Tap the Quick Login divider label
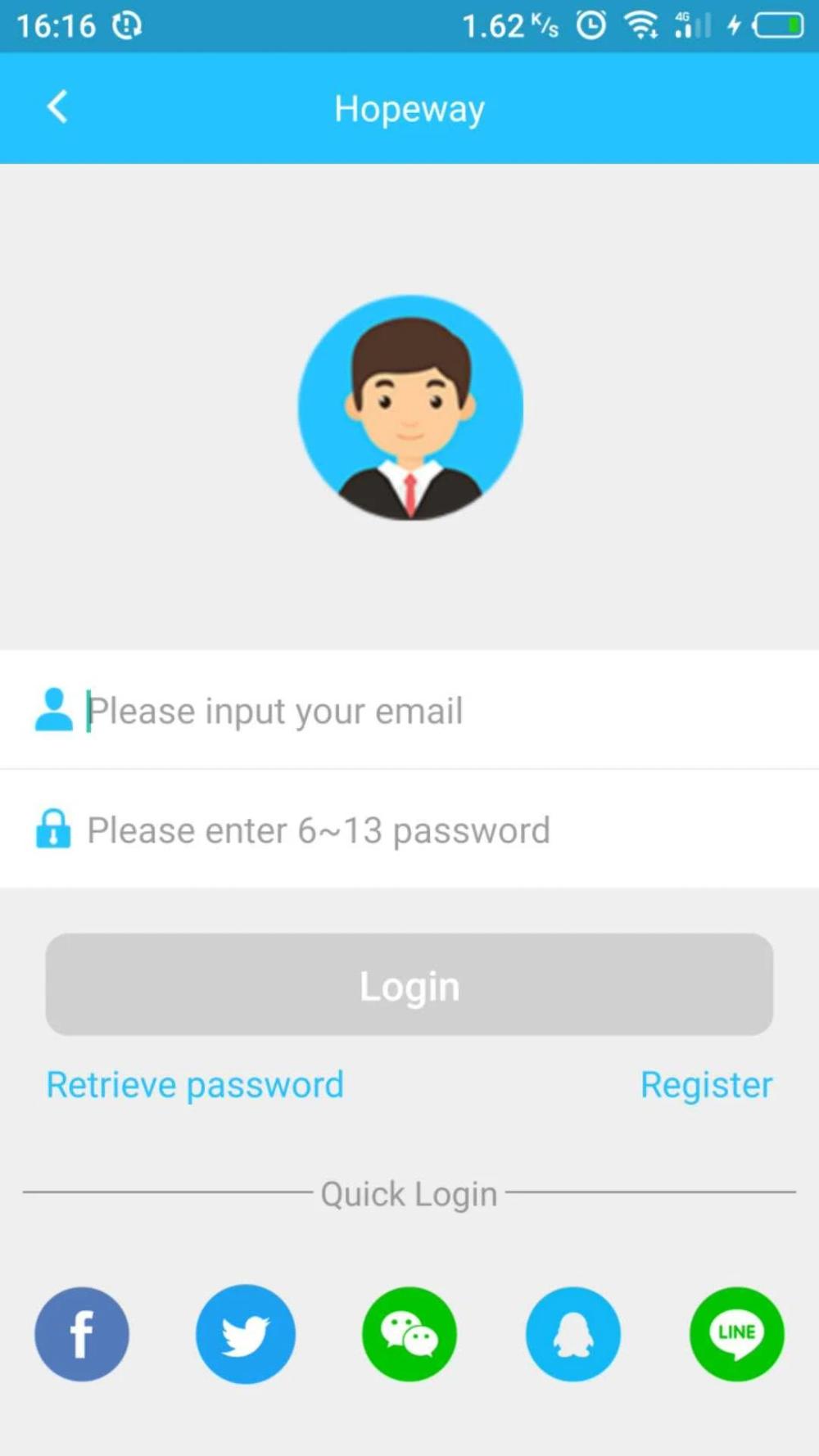The image size is (819, 1456). click(409, 1193)
